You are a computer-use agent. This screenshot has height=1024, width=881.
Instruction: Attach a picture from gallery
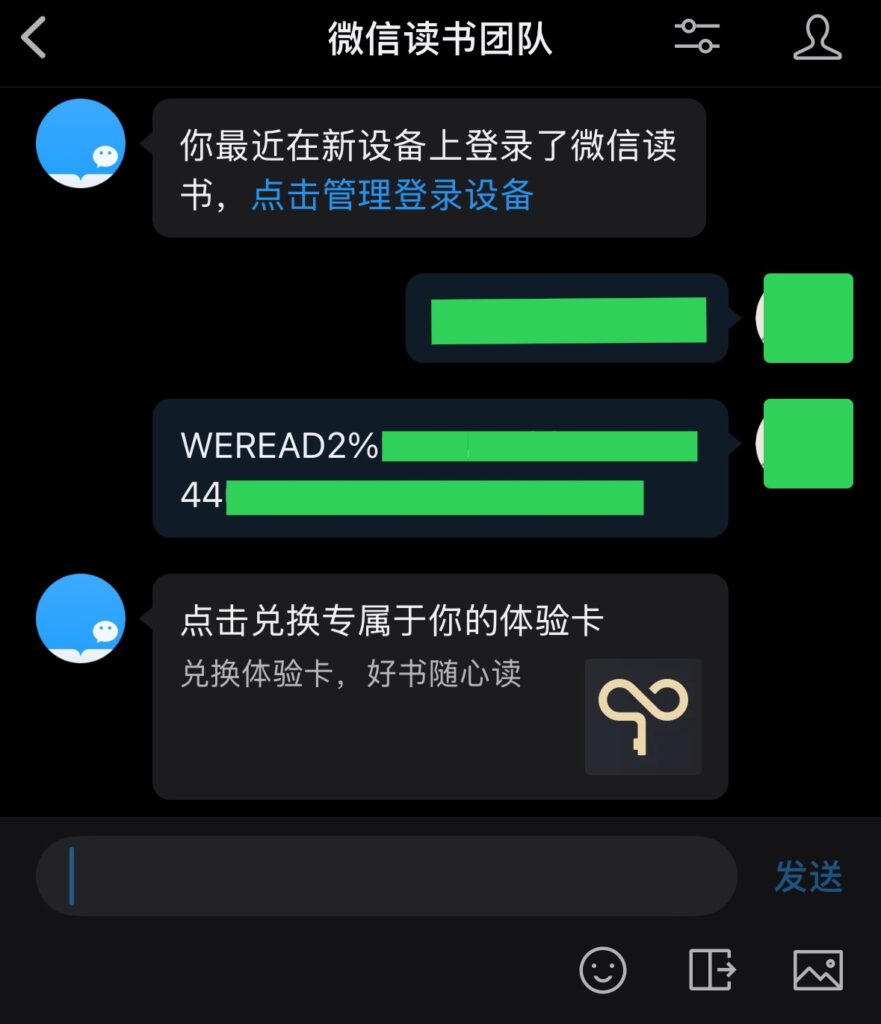coord(818,969)
